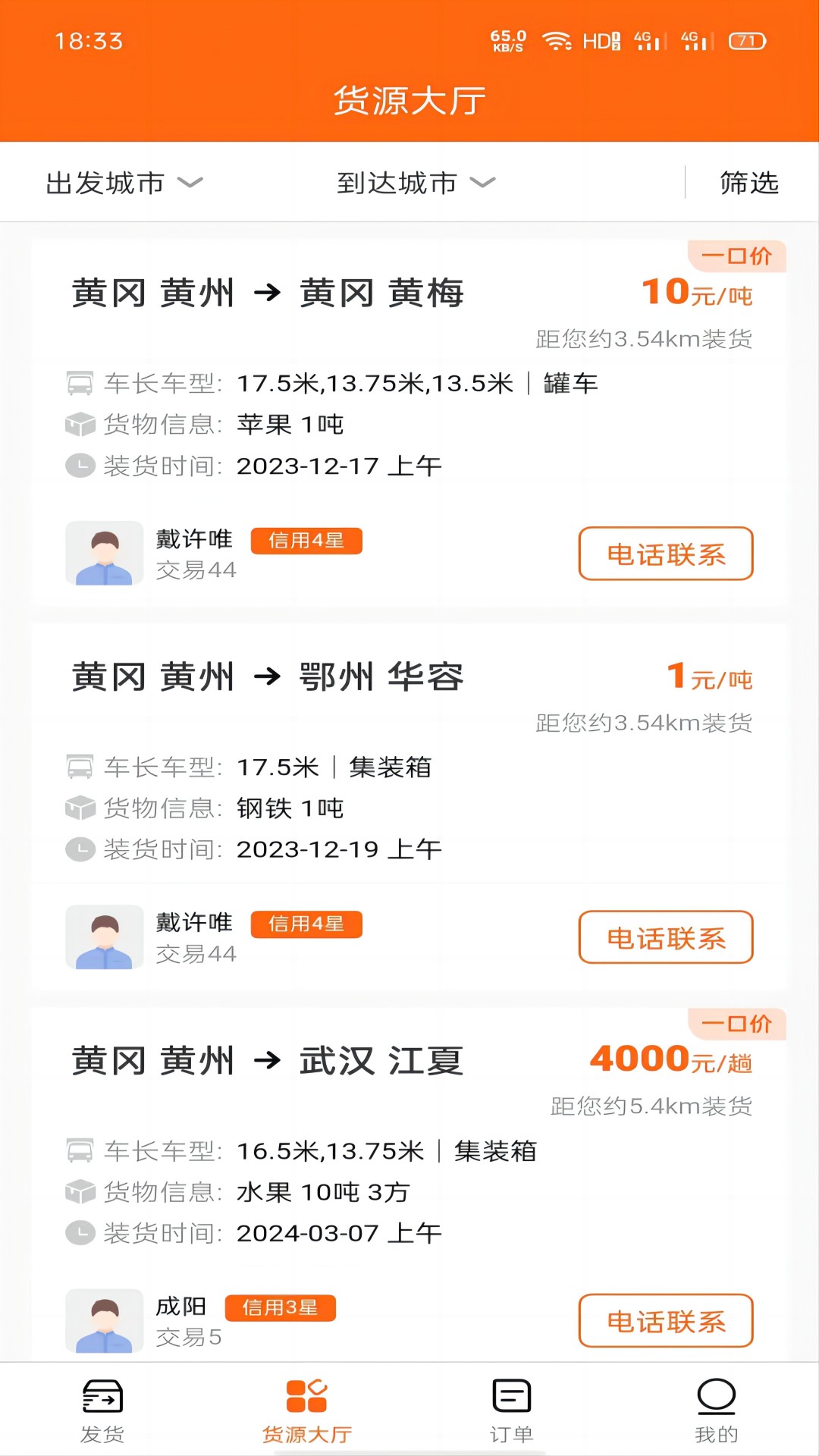The width and height of the screenshot is (819, 1456).
Task: Go to the 订单 tab
Action: 512,1410
